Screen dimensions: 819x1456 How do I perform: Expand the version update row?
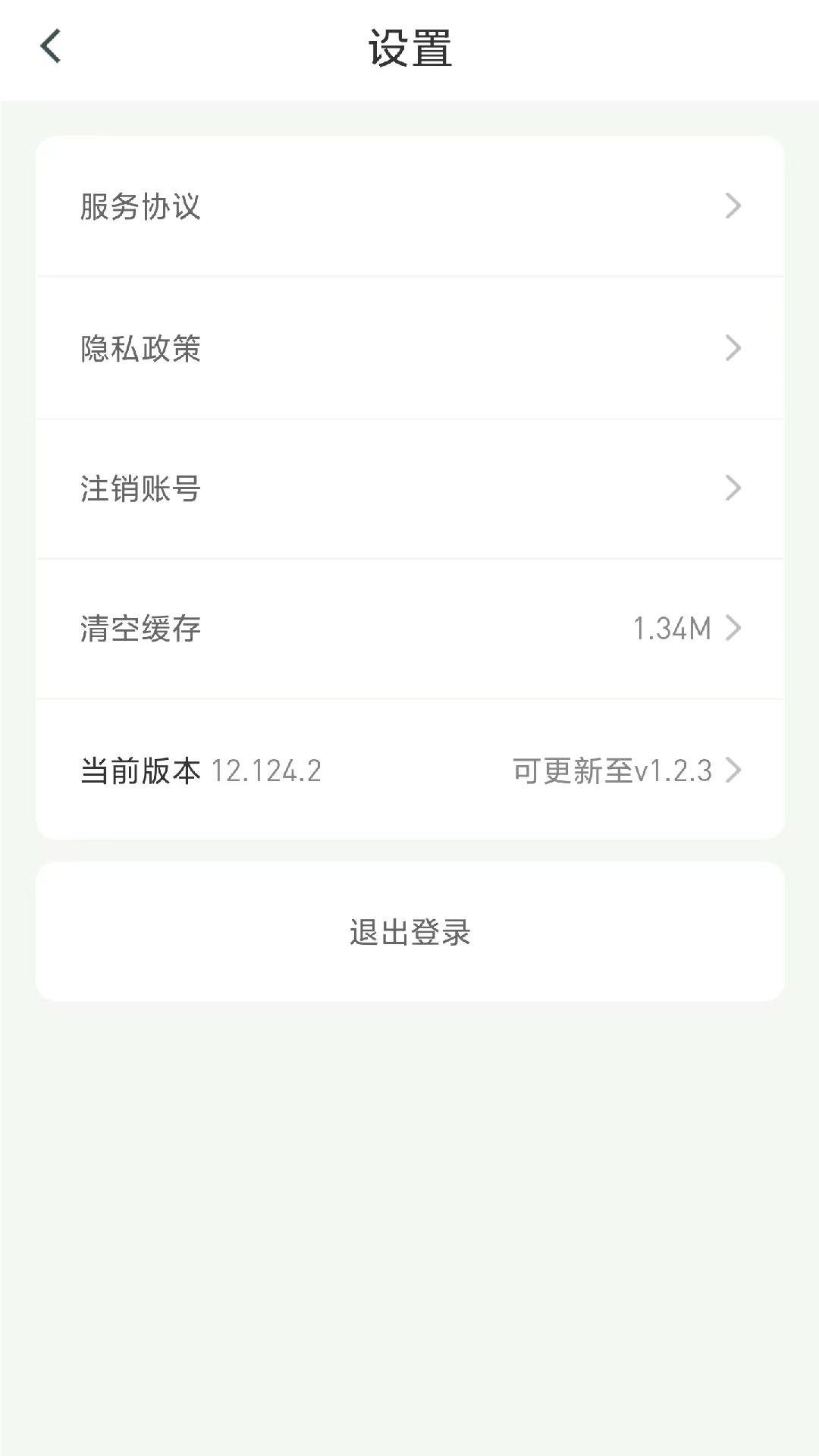(x=409, y=770)
